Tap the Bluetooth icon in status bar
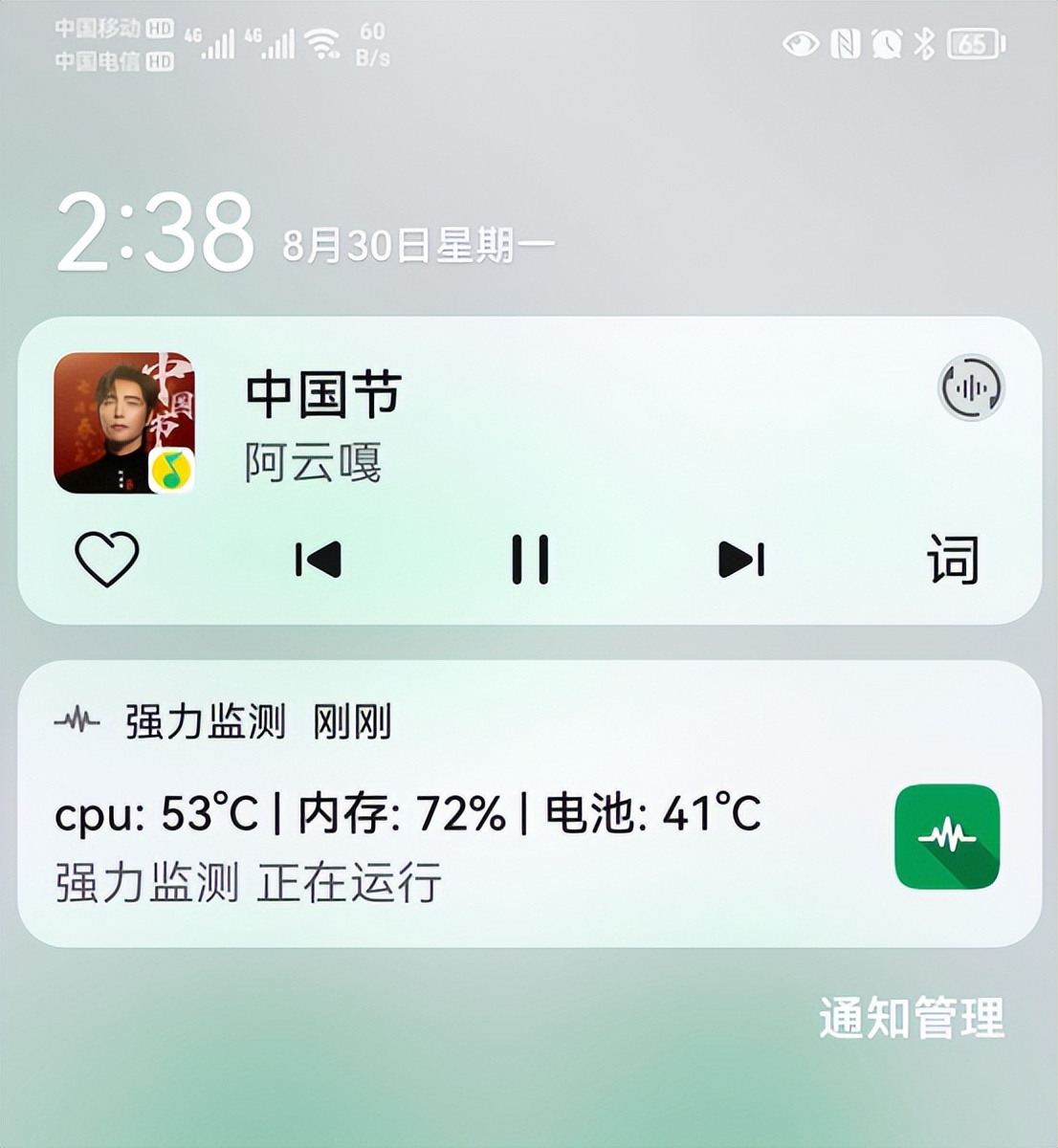 click(921, 44)
